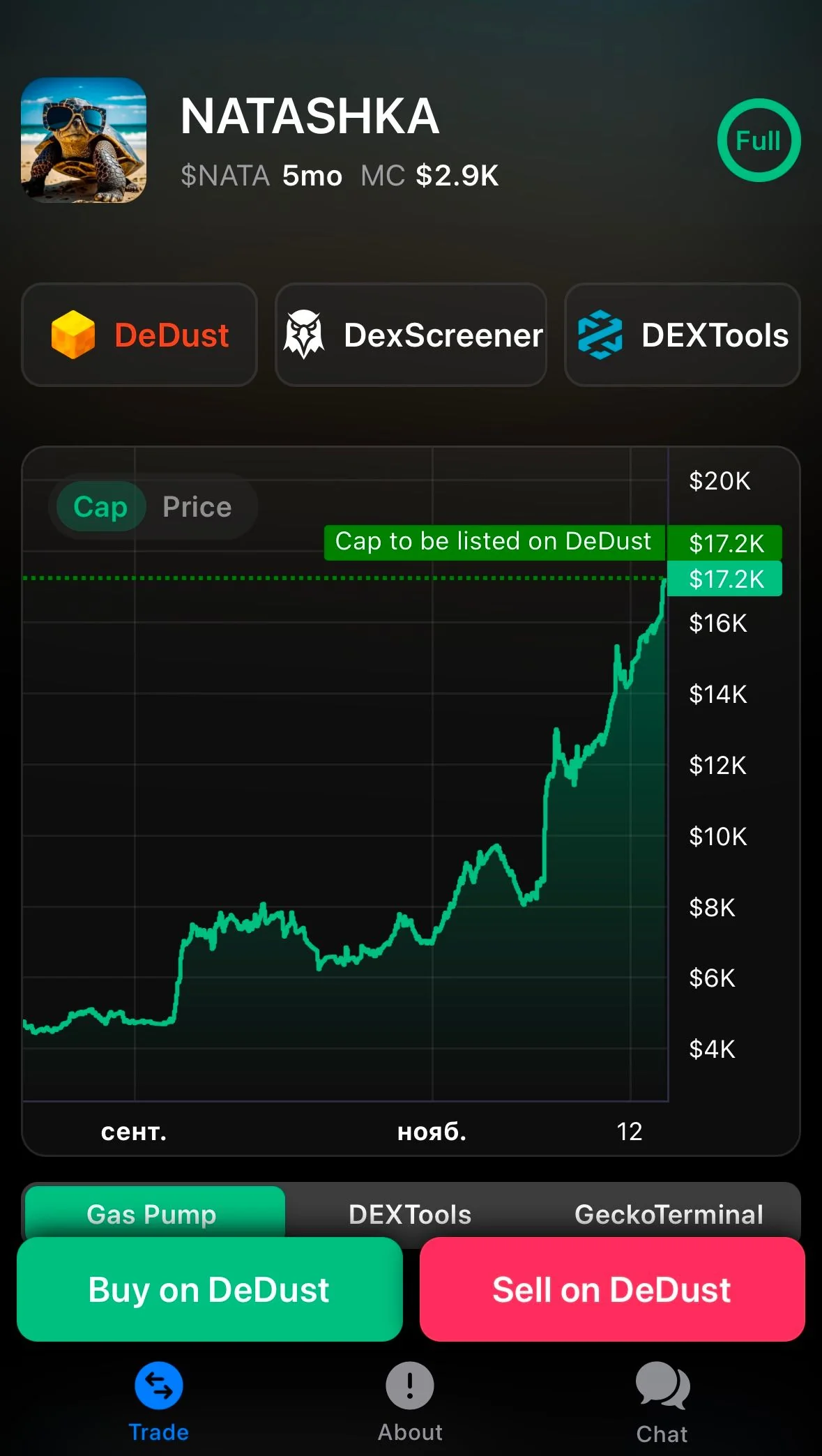Switch the chart to Price
The width and height of the screenshot is (822, 1456).
click(197, 507)
